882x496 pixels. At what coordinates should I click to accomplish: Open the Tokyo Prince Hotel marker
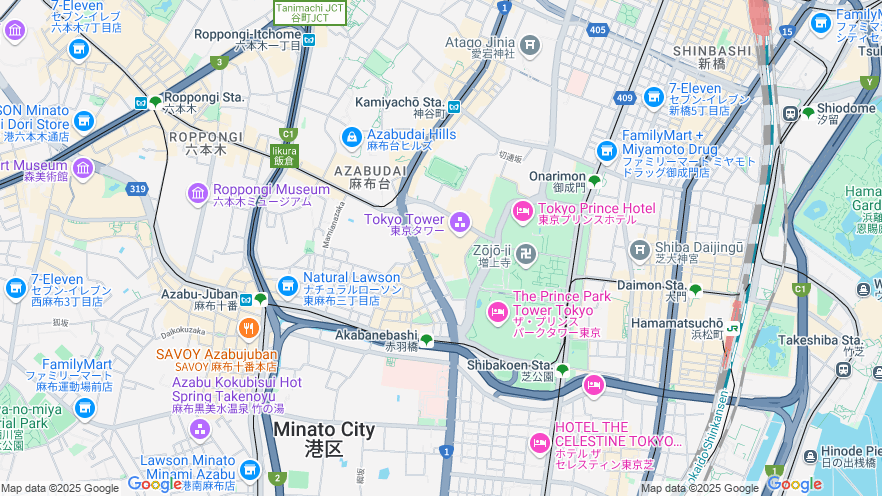click(x=521, y=211)
